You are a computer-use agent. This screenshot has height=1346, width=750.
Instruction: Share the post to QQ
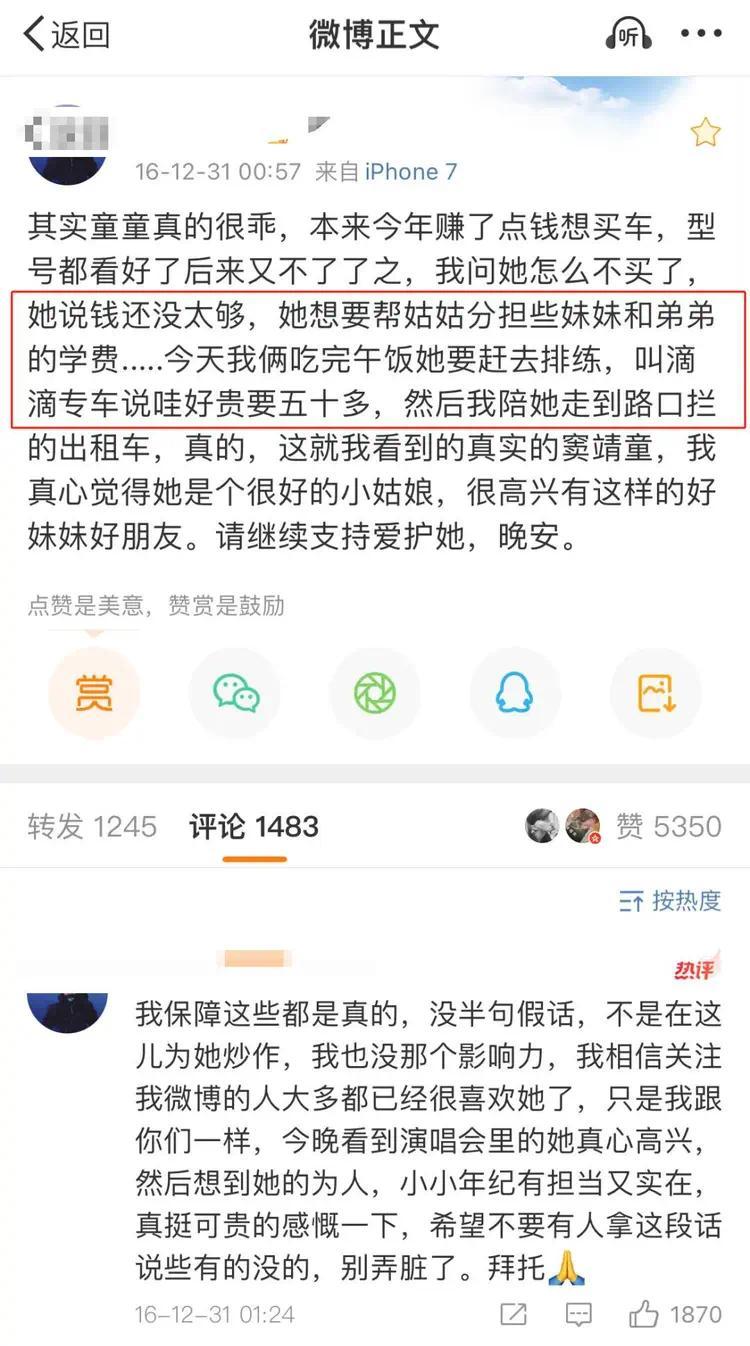tap(515, 693)
